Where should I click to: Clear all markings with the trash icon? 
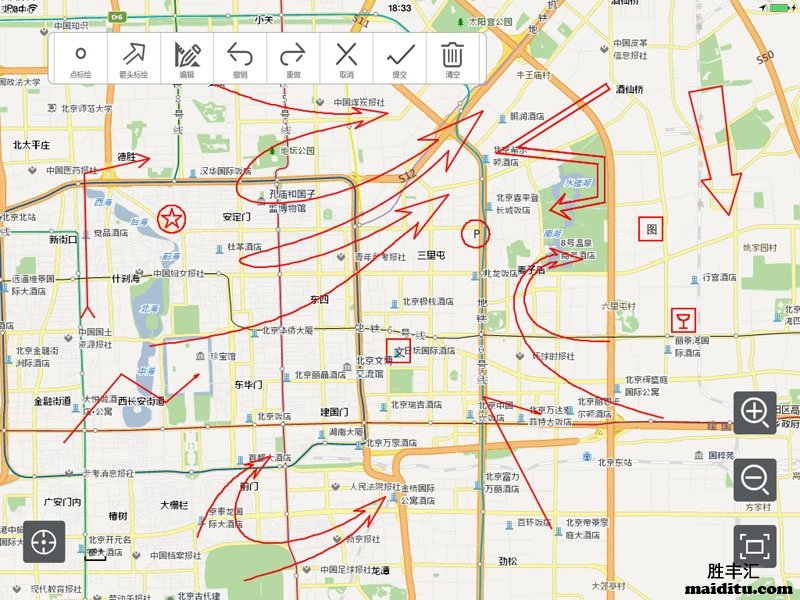click(453, 59)
